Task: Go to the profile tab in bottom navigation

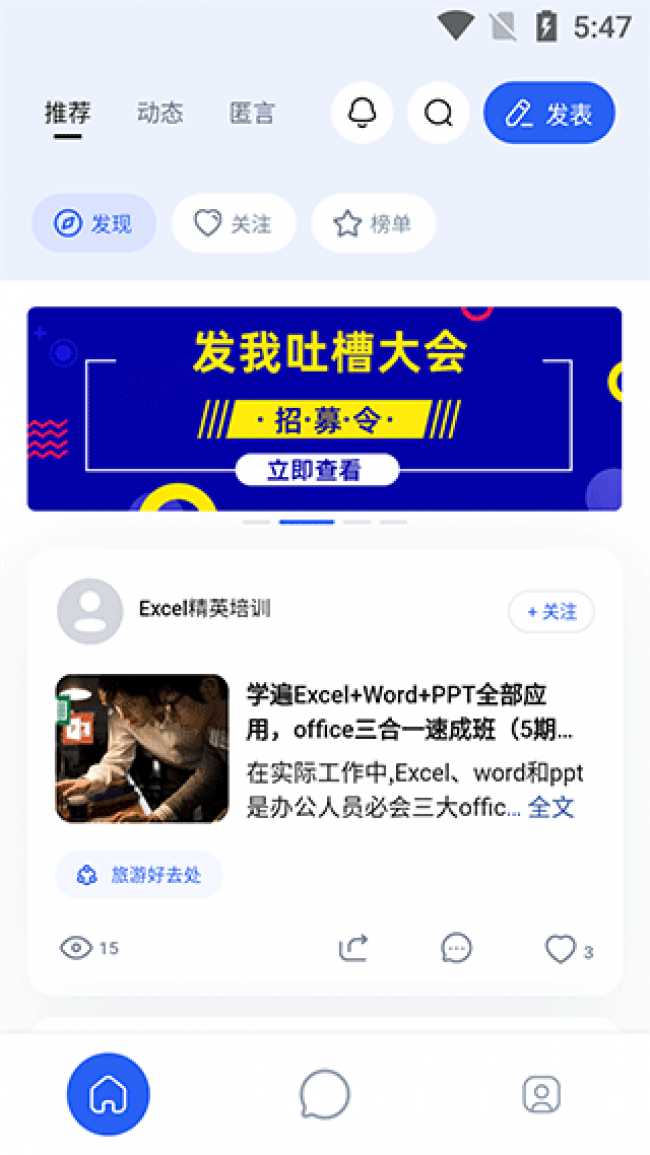Action: (541, 1094)
